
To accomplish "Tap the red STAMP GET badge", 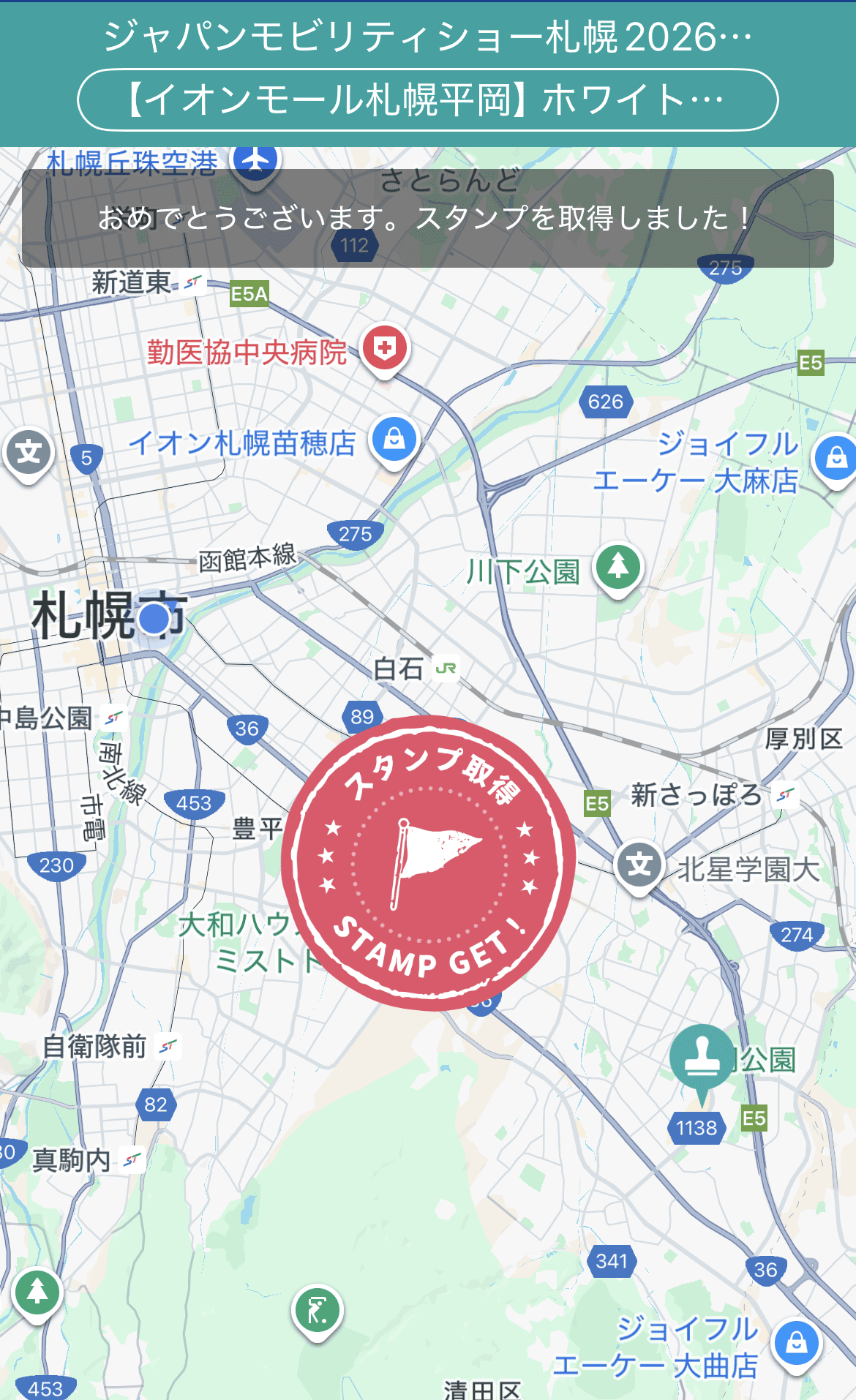I will 429,867.
